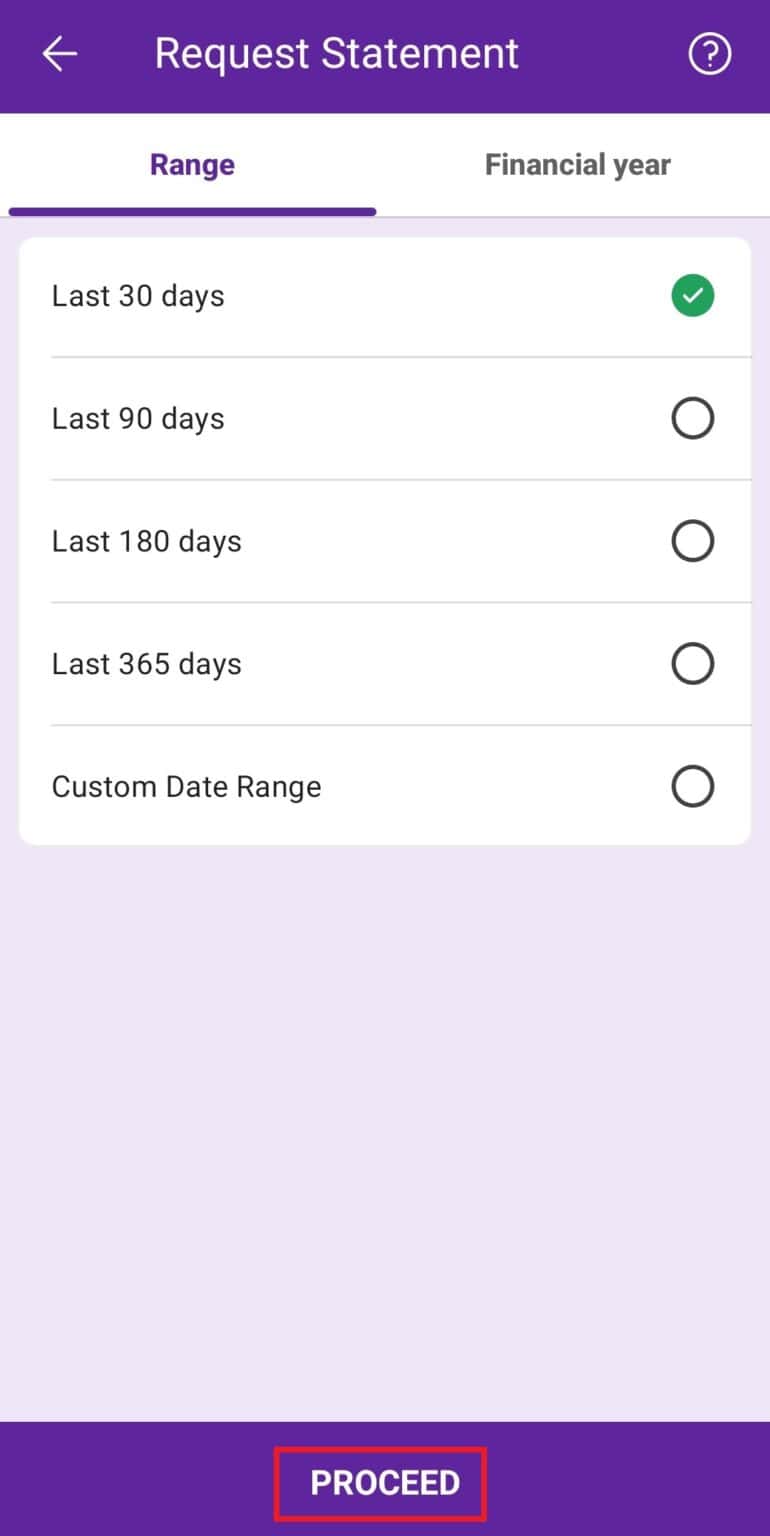The height and width of the screenshot is (1536, 770).
Task: Click the options card containing date ranges
Action: coord(385,540)
